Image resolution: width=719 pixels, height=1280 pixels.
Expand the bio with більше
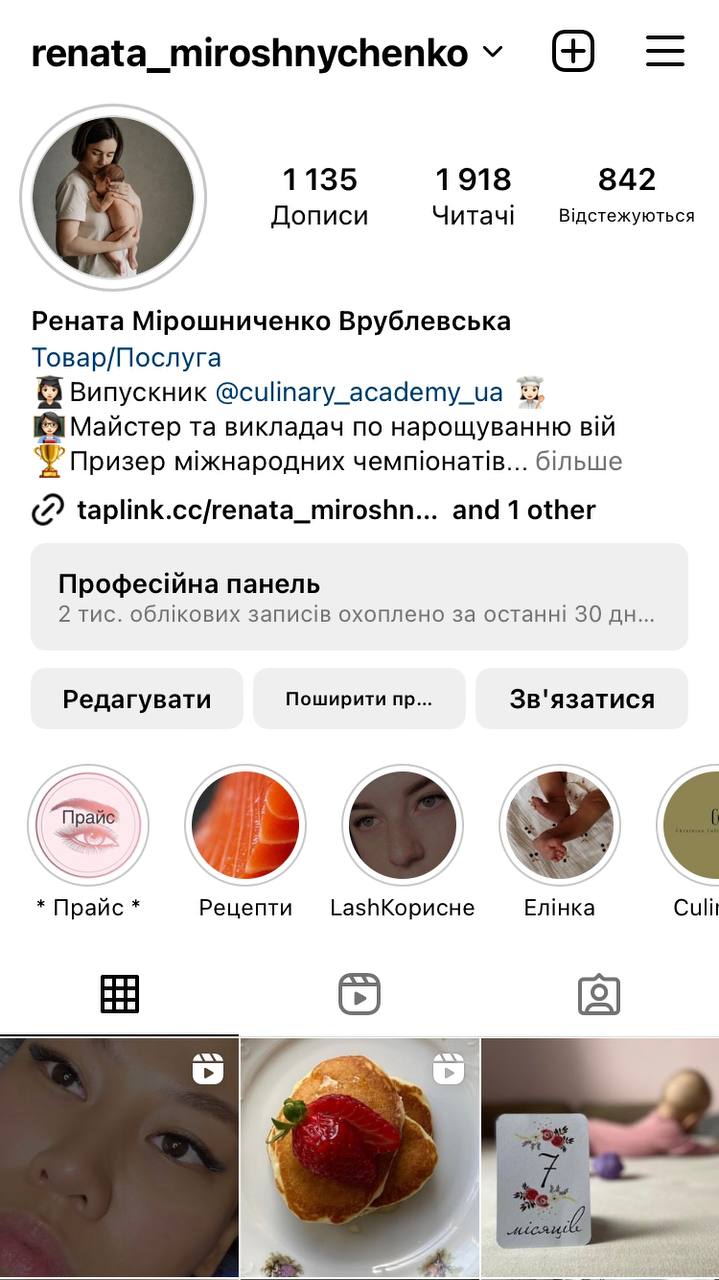pyautogui.click(x=579, y=461)
